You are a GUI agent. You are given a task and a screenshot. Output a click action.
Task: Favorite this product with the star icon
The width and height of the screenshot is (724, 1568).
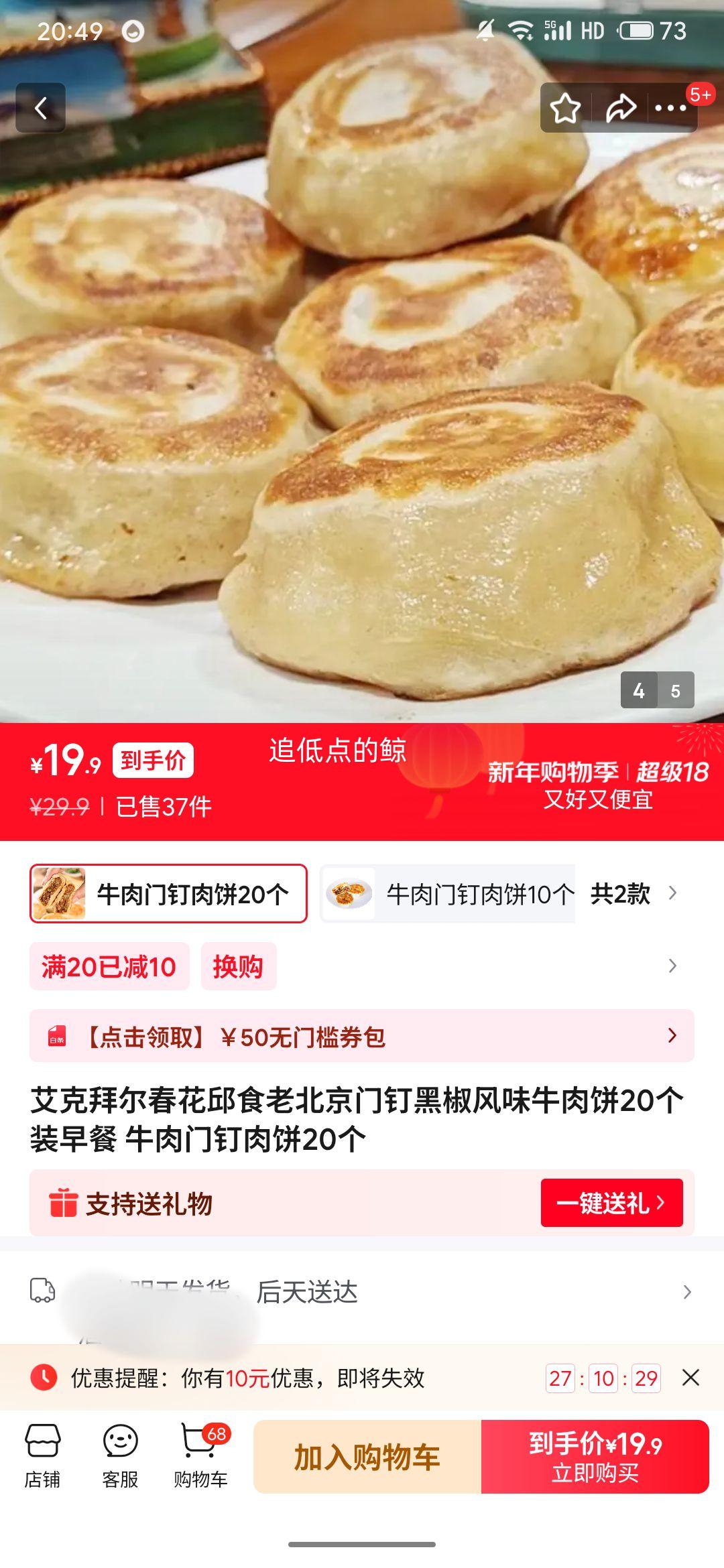point(565,107)
